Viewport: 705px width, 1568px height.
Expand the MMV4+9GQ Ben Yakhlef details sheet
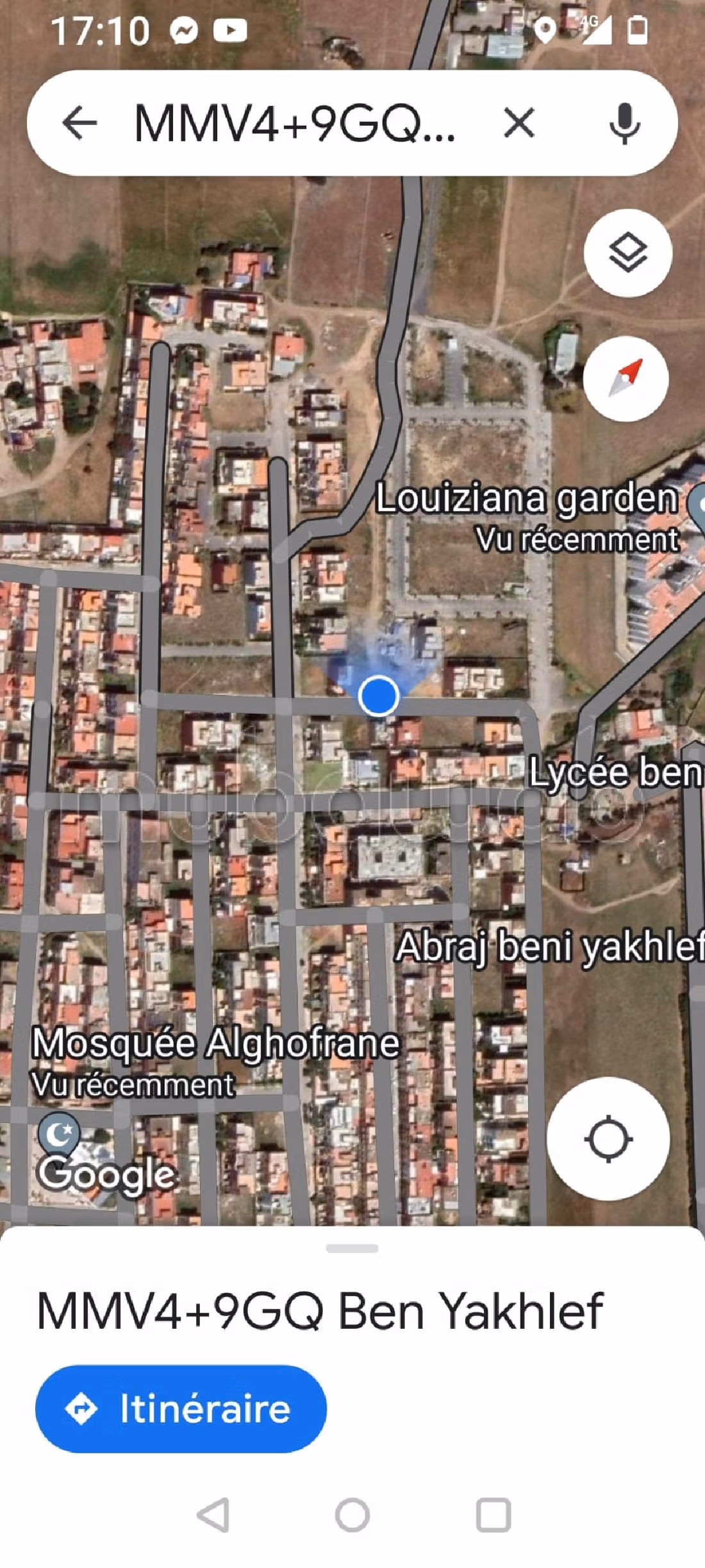click(x=352, y=1249)
